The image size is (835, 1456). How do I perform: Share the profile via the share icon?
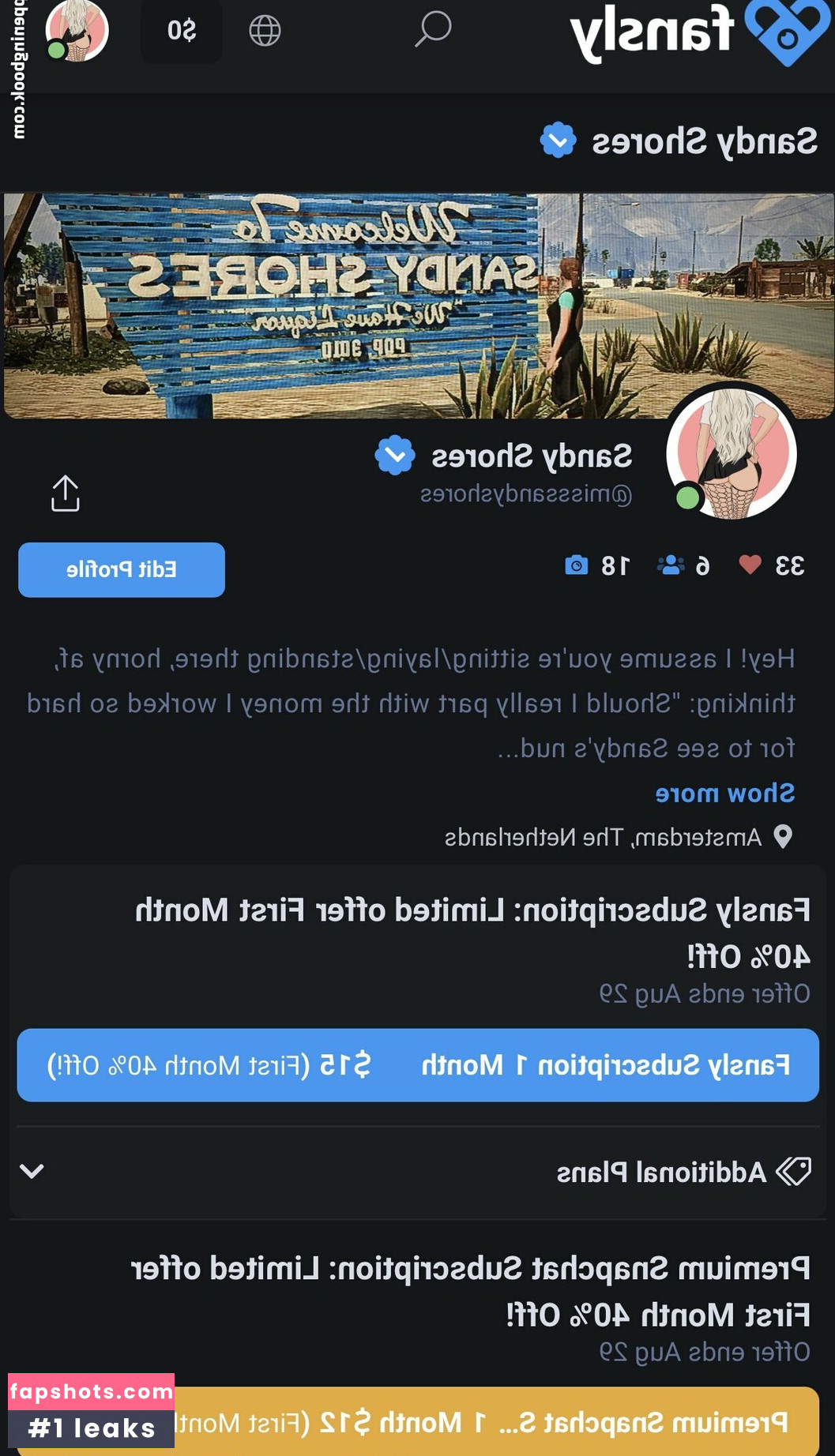coord(66,493)
